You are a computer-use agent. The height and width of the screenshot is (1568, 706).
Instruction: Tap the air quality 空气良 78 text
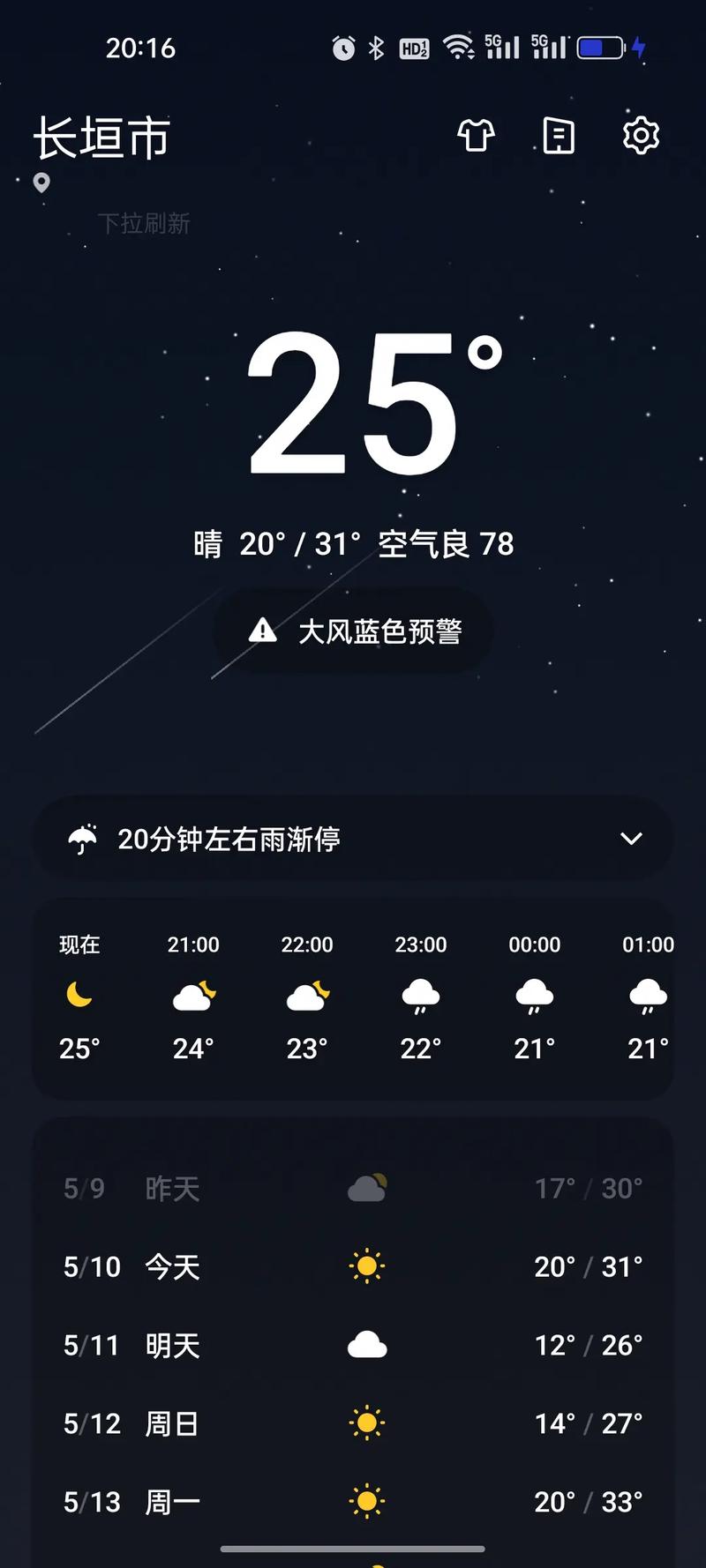446,544
